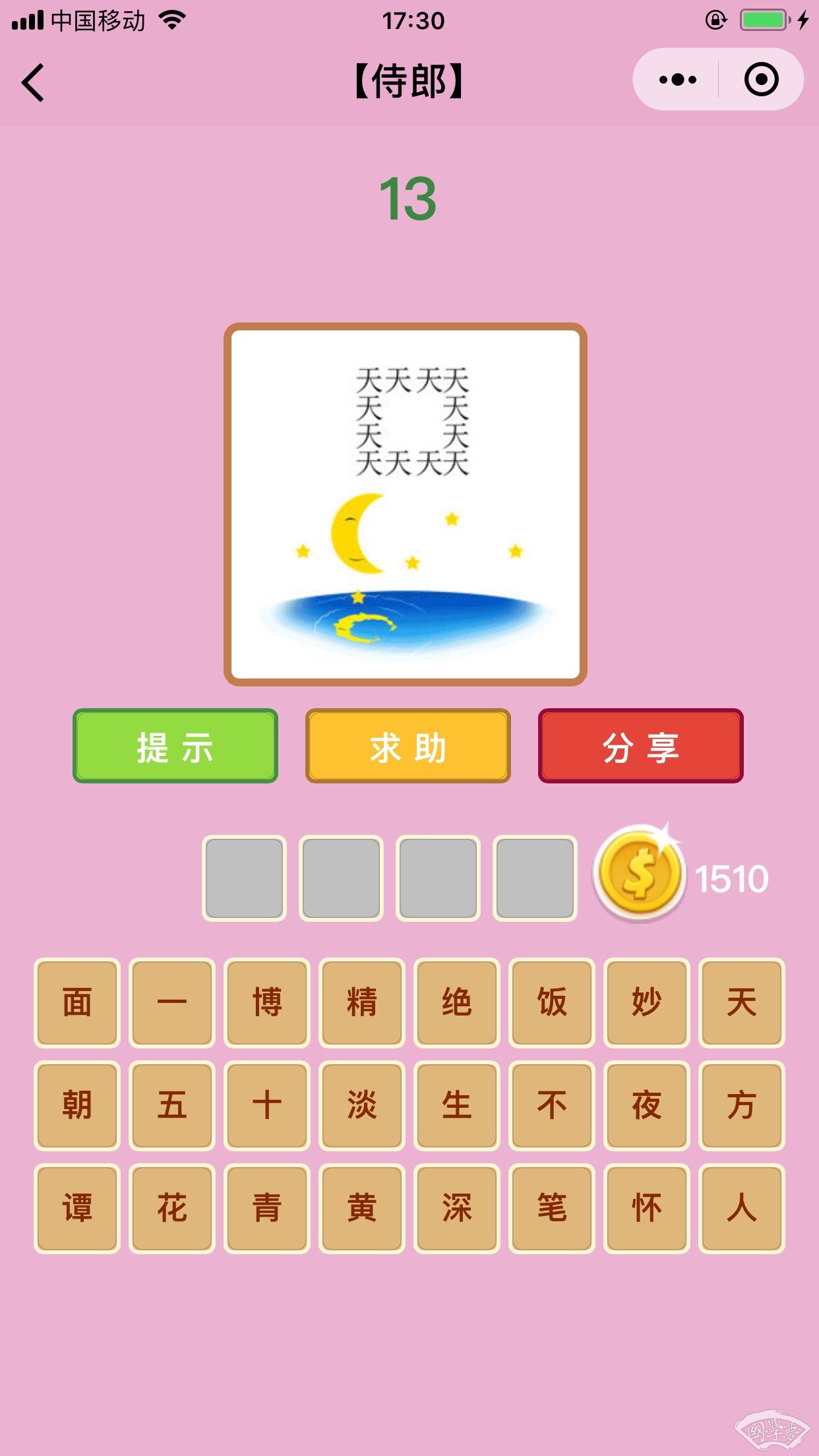819x1456 pixels.
Task: Tap the green 提示 hint button
Action: click(x=175, y=746)
